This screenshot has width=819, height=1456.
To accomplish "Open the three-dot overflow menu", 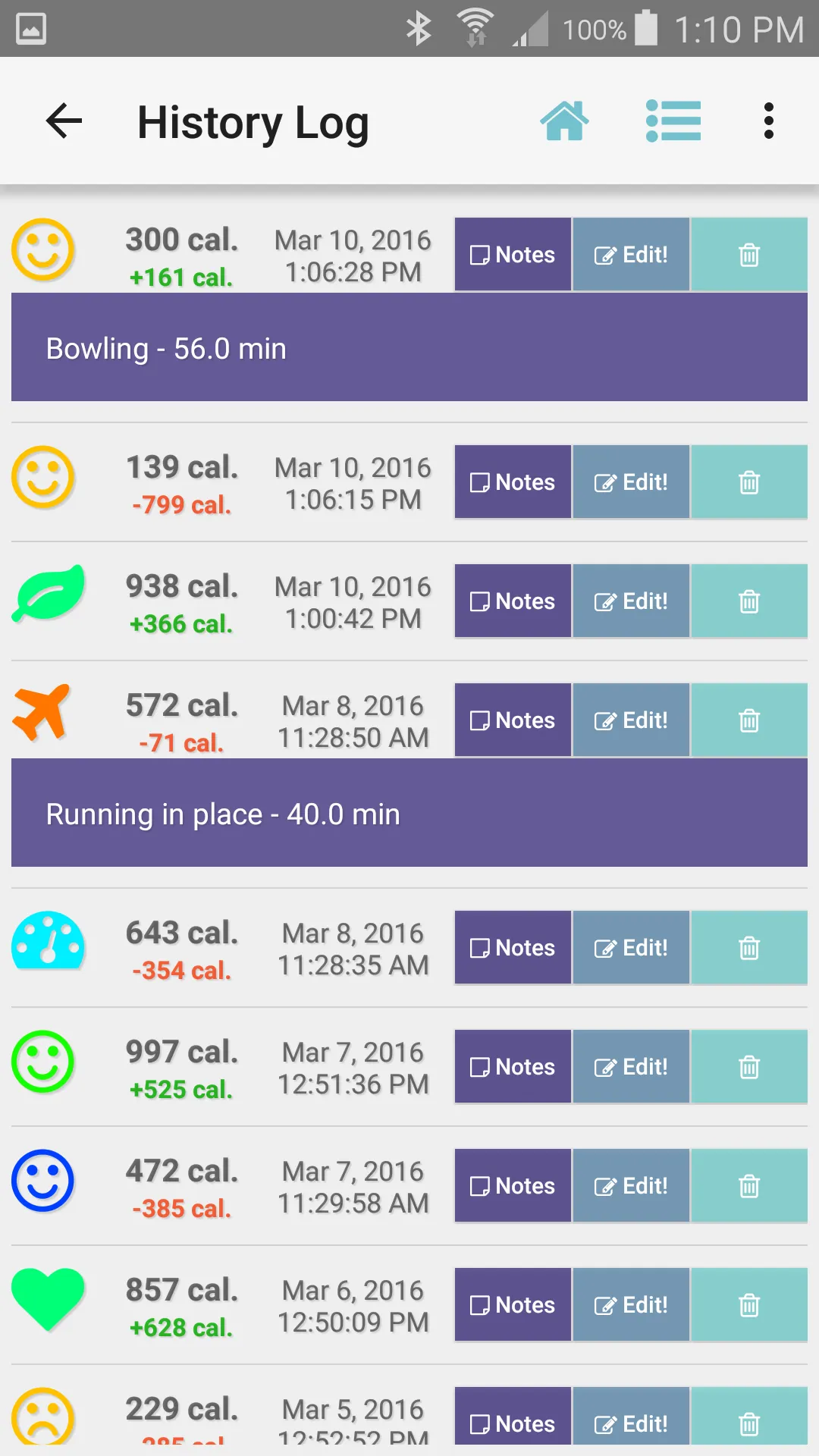I will [x=769, y=121].
